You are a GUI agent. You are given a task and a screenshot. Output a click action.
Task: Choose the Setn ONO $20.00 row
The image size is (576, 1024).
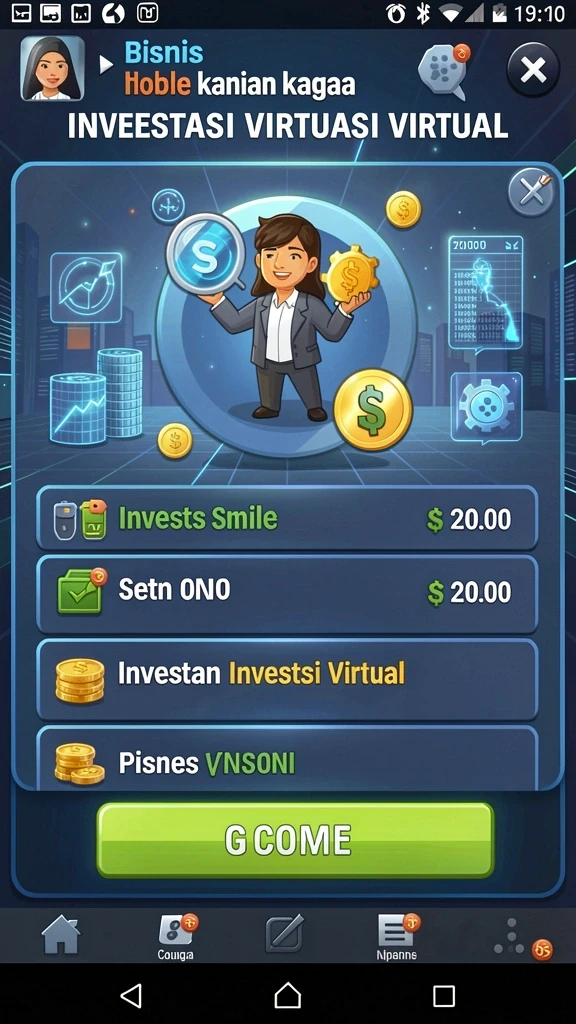(x=287, y=593)
